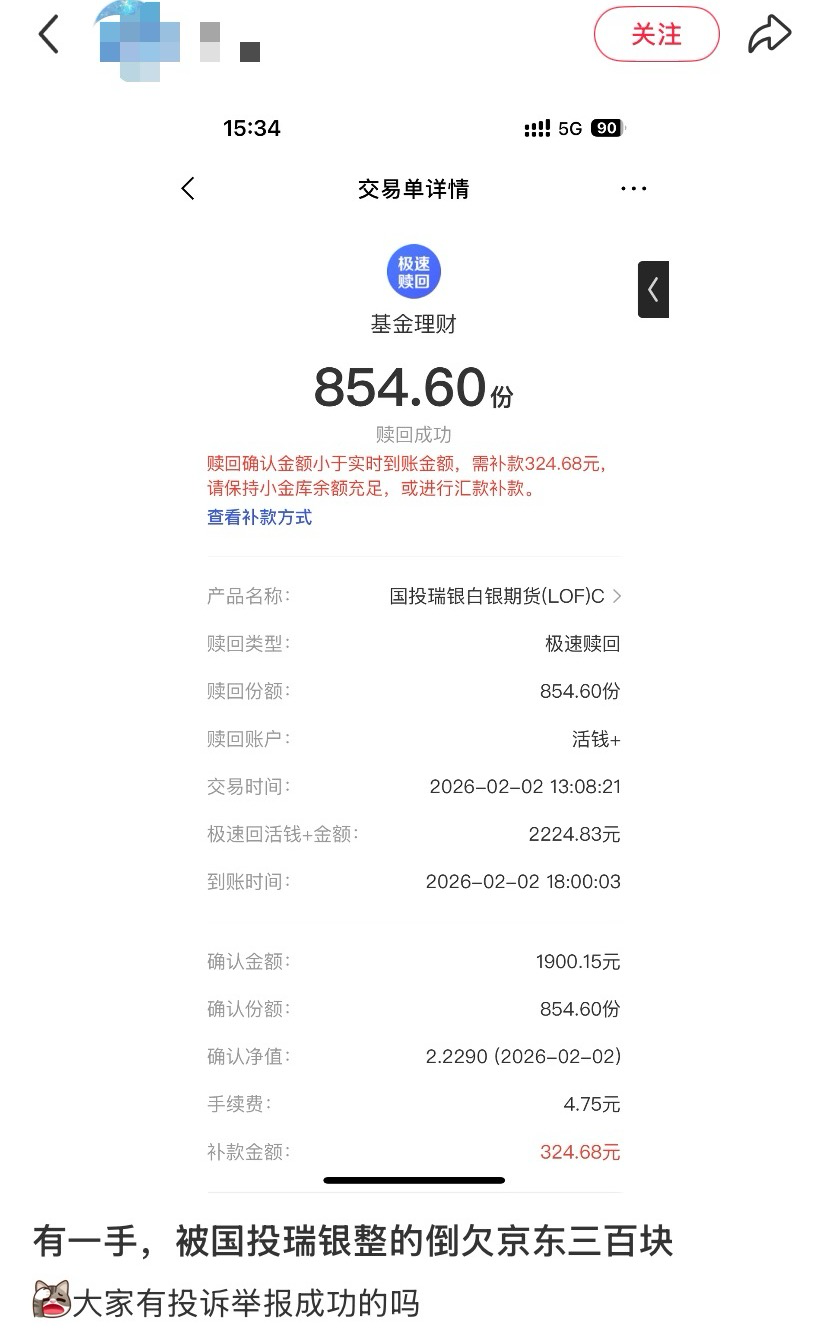The height and width of the screenshot is (1337, 828).
Task: Open 查看补款方式 link
Action: click(x=258, y=517)
